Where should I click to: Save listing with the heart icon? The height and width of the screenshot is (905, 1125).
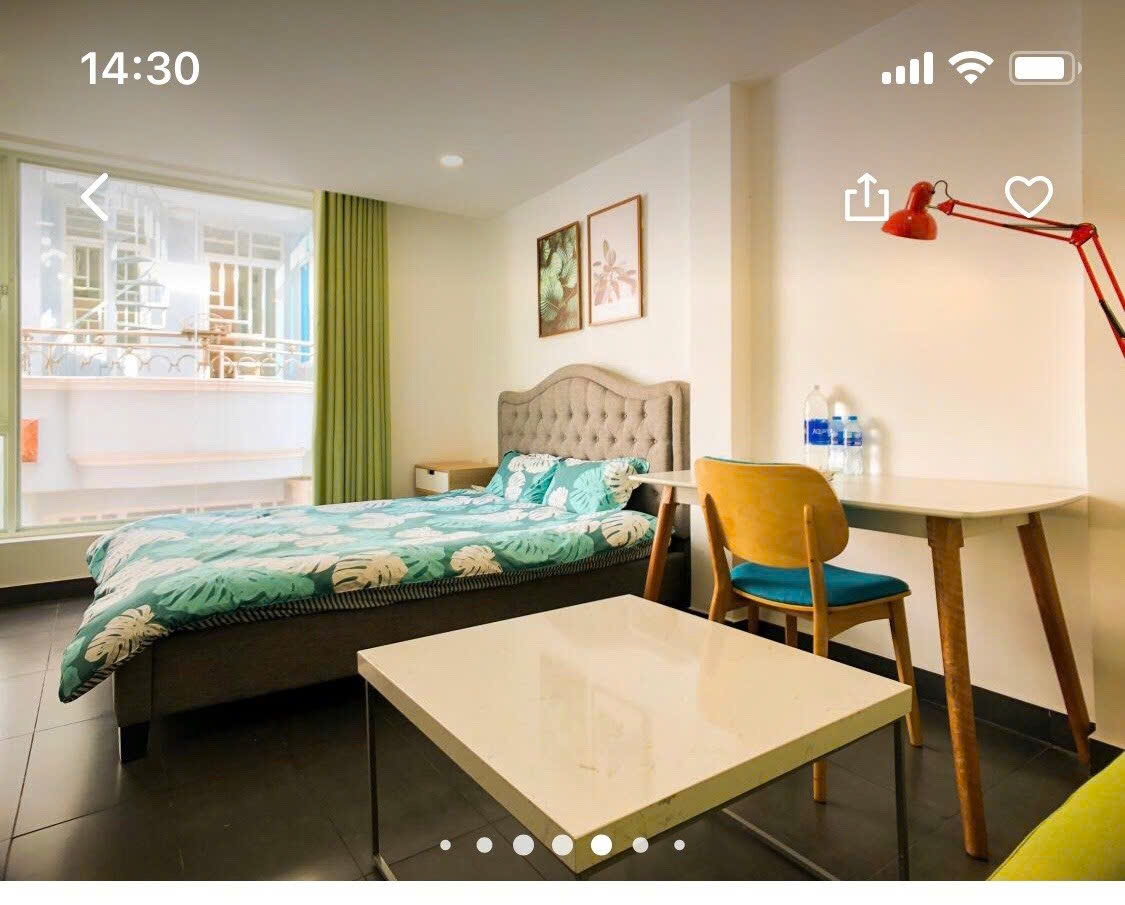[1028, 196]
